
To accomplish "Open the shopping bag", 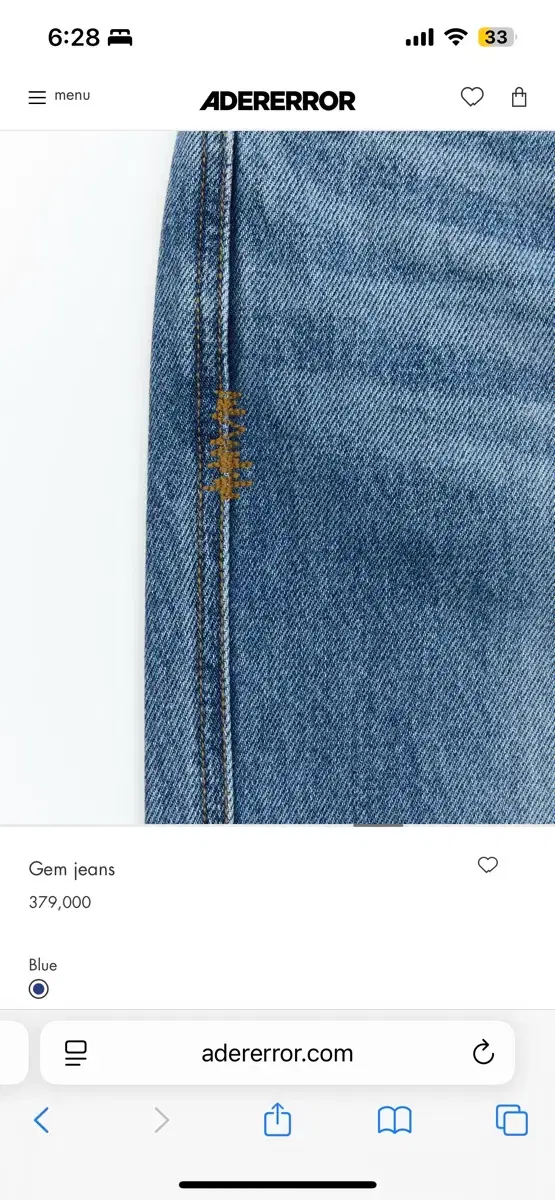I will click(519, 97).
